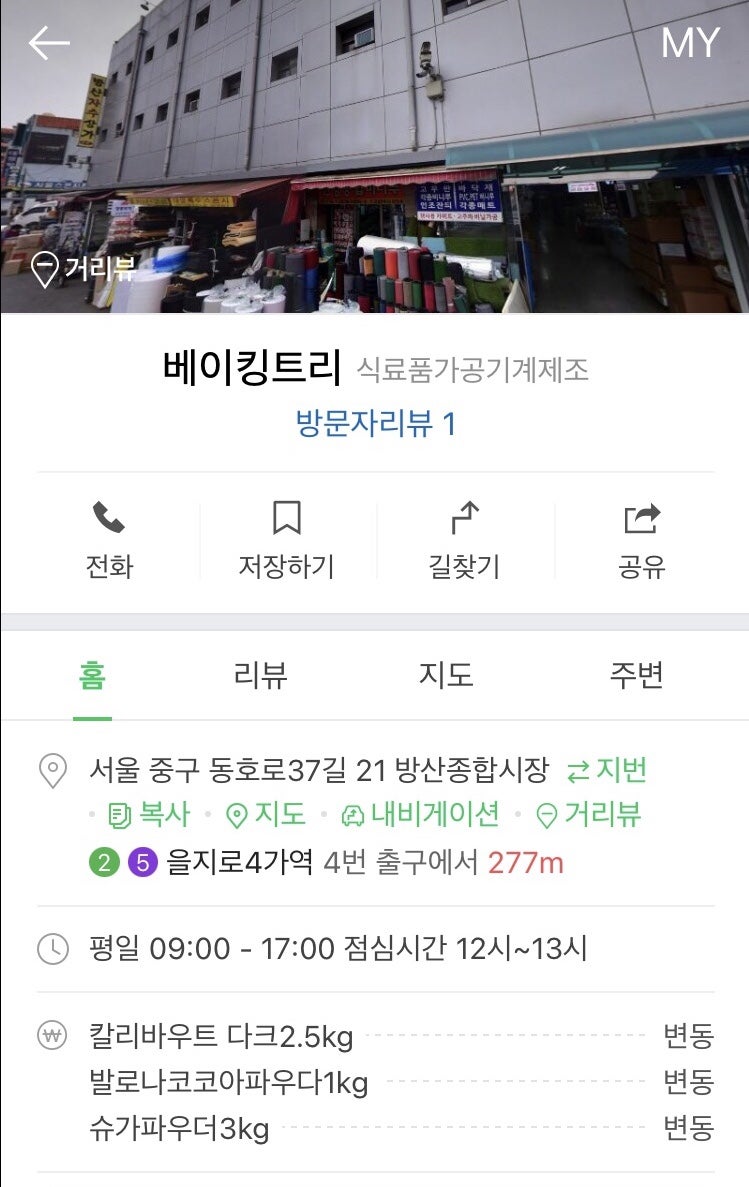Switch to the 주변 tab
Image resolution: width=749 pixels, height=1187 pixels.
[x=636, y=675]
